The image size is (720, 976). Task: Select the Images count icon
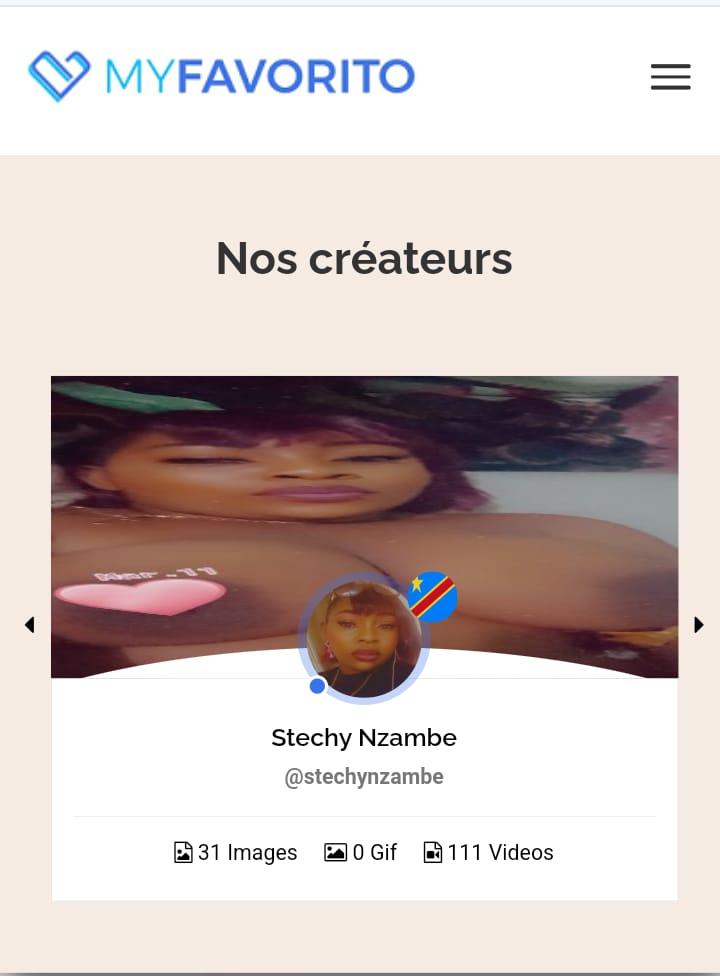183,852
